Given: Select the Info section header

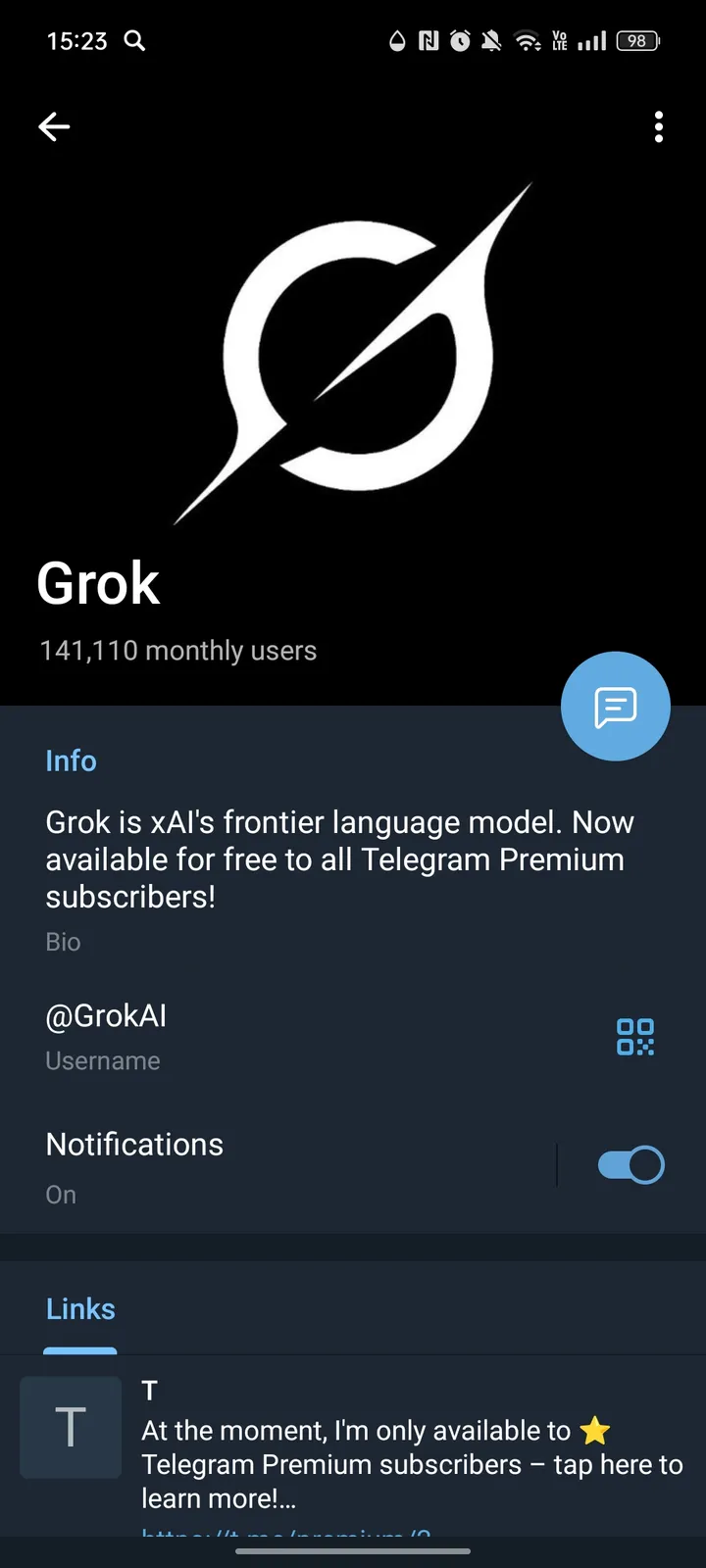Looking at the screenshot, I should [71, 760].
